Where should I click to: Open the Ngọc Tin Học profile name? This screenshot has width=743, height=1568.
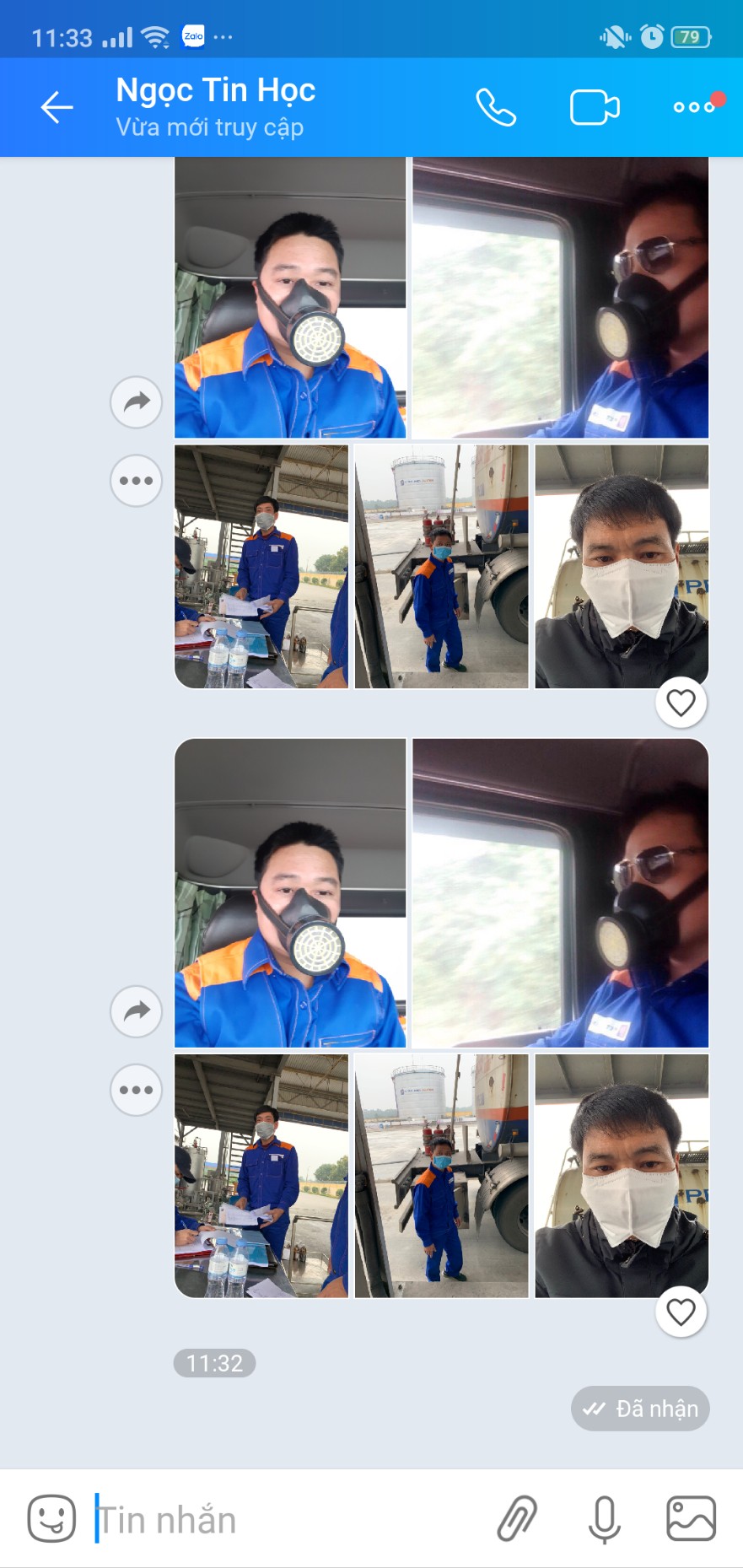216,90
